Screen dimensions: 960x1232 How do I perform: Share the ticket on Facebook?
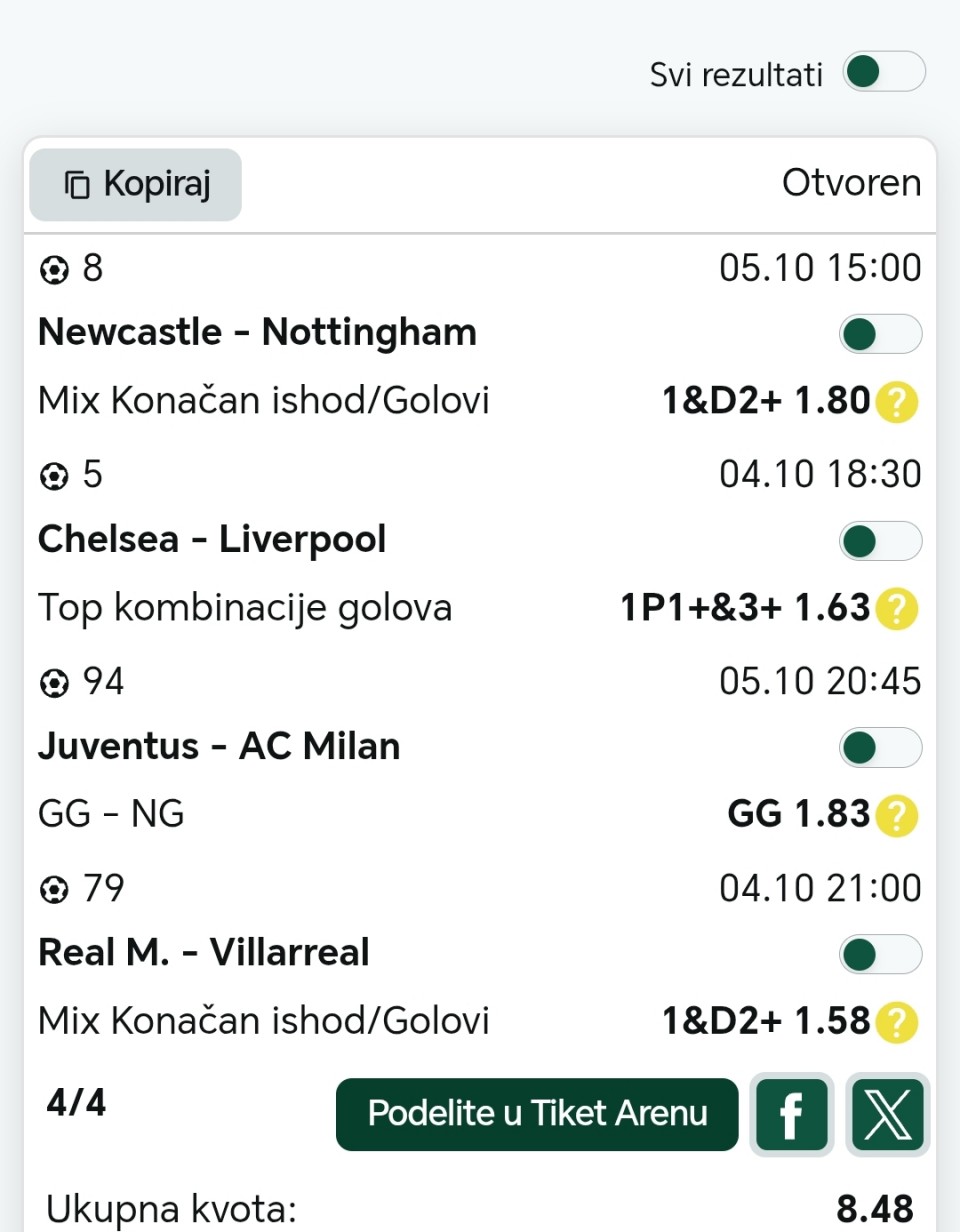[791, 1115]
